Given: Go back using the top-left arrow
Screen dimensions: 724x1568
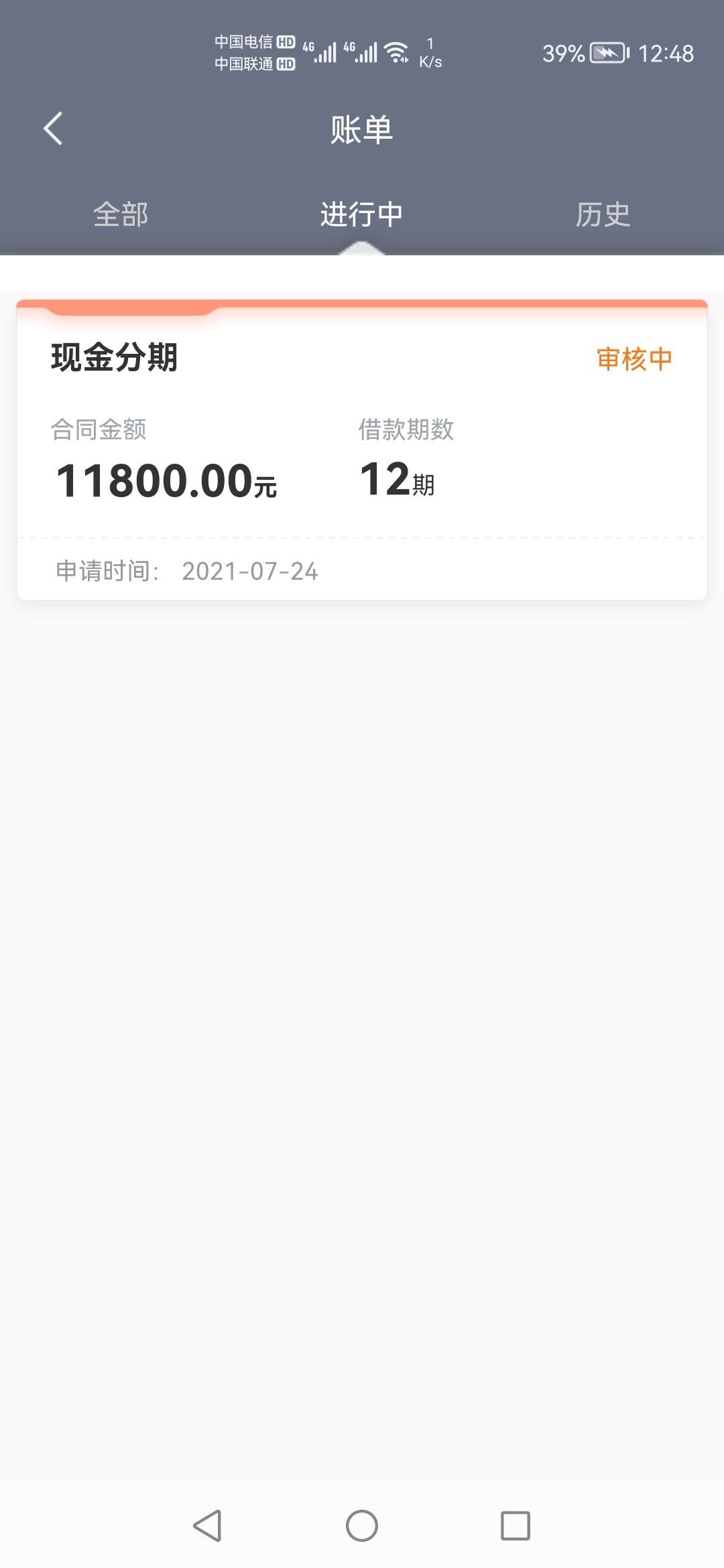Looking at the screenshot, I should pos(53,129).
